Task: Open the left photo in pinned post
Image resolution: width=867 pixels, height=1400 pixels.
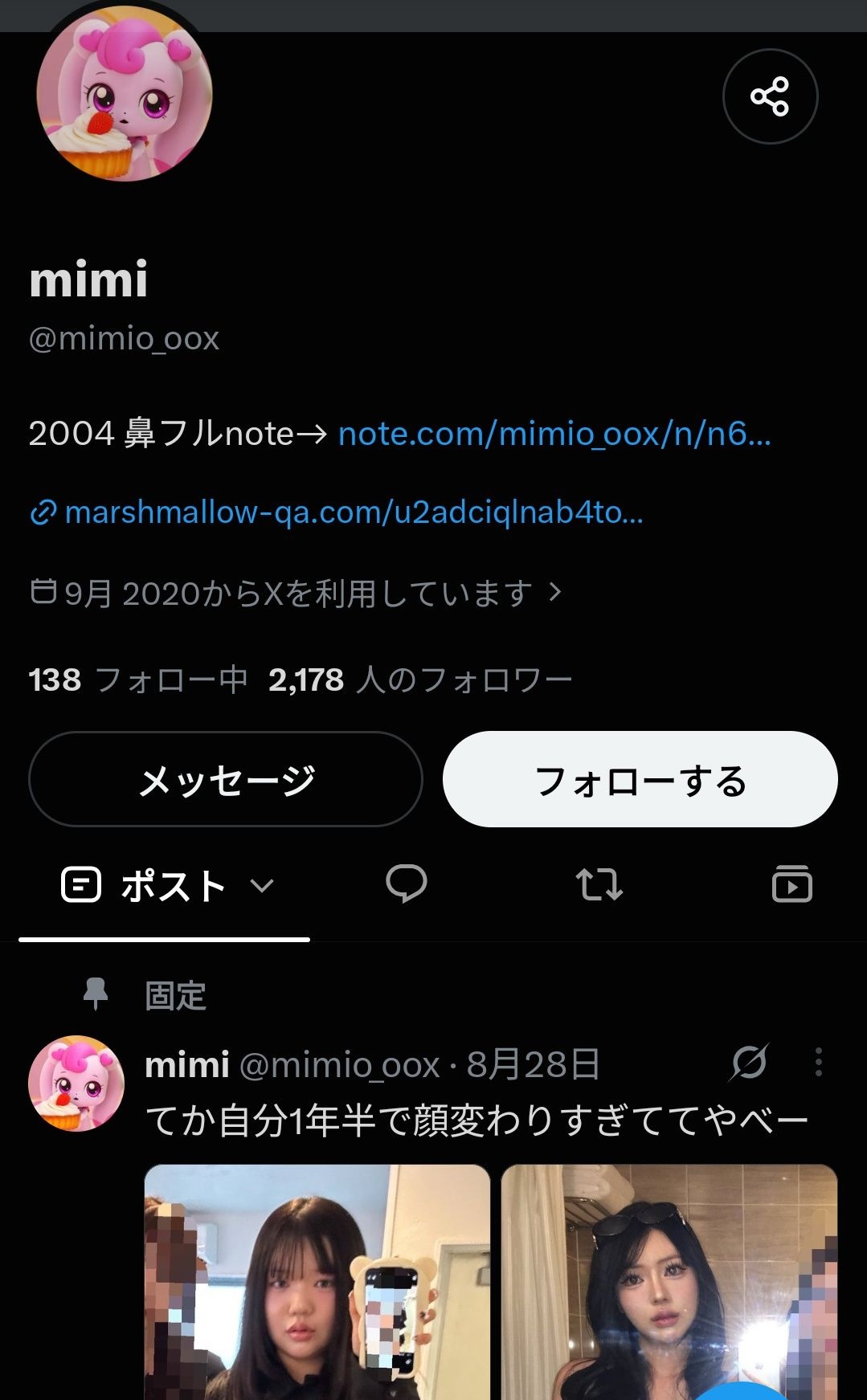Action: pos(317,1282)
